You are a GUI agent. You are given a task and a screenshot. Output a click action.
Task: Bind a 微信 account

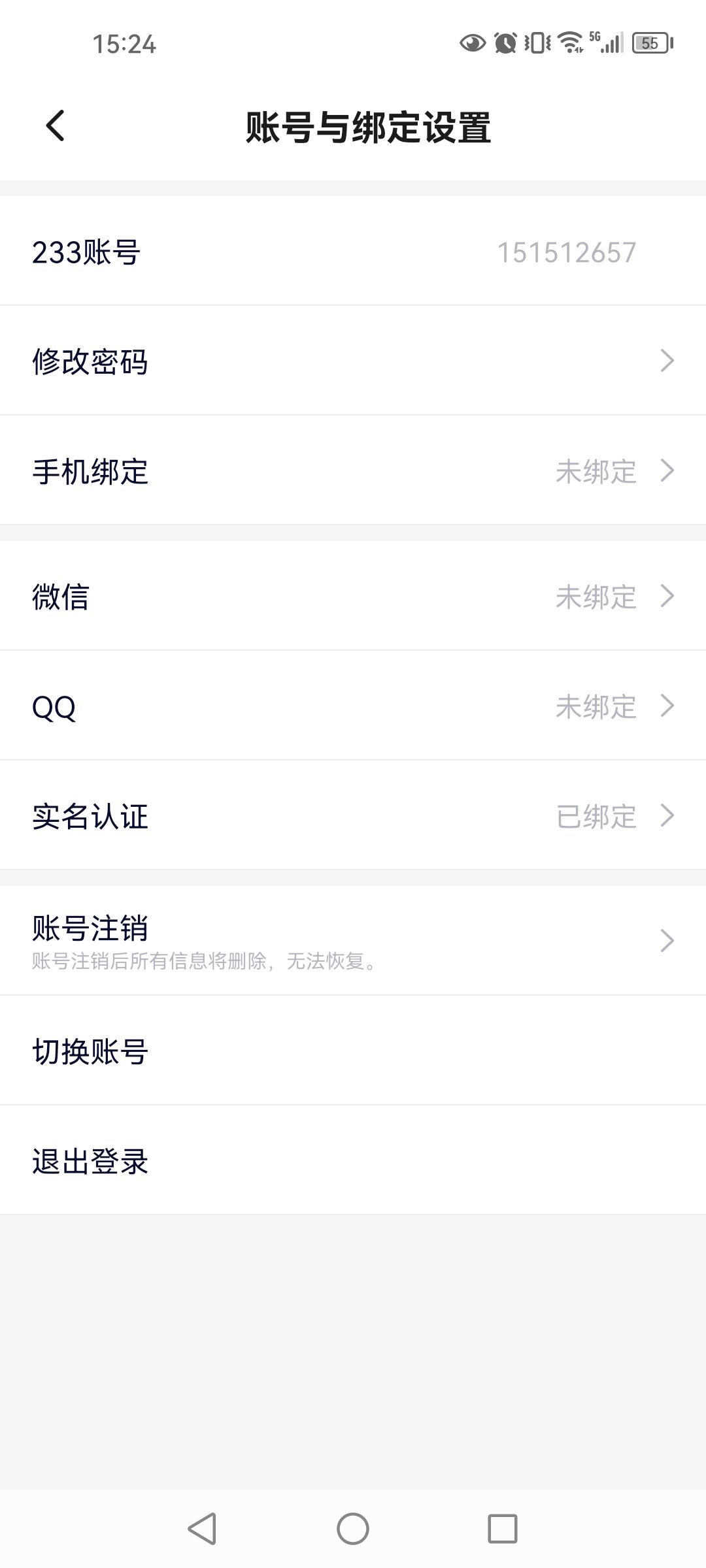353,596
